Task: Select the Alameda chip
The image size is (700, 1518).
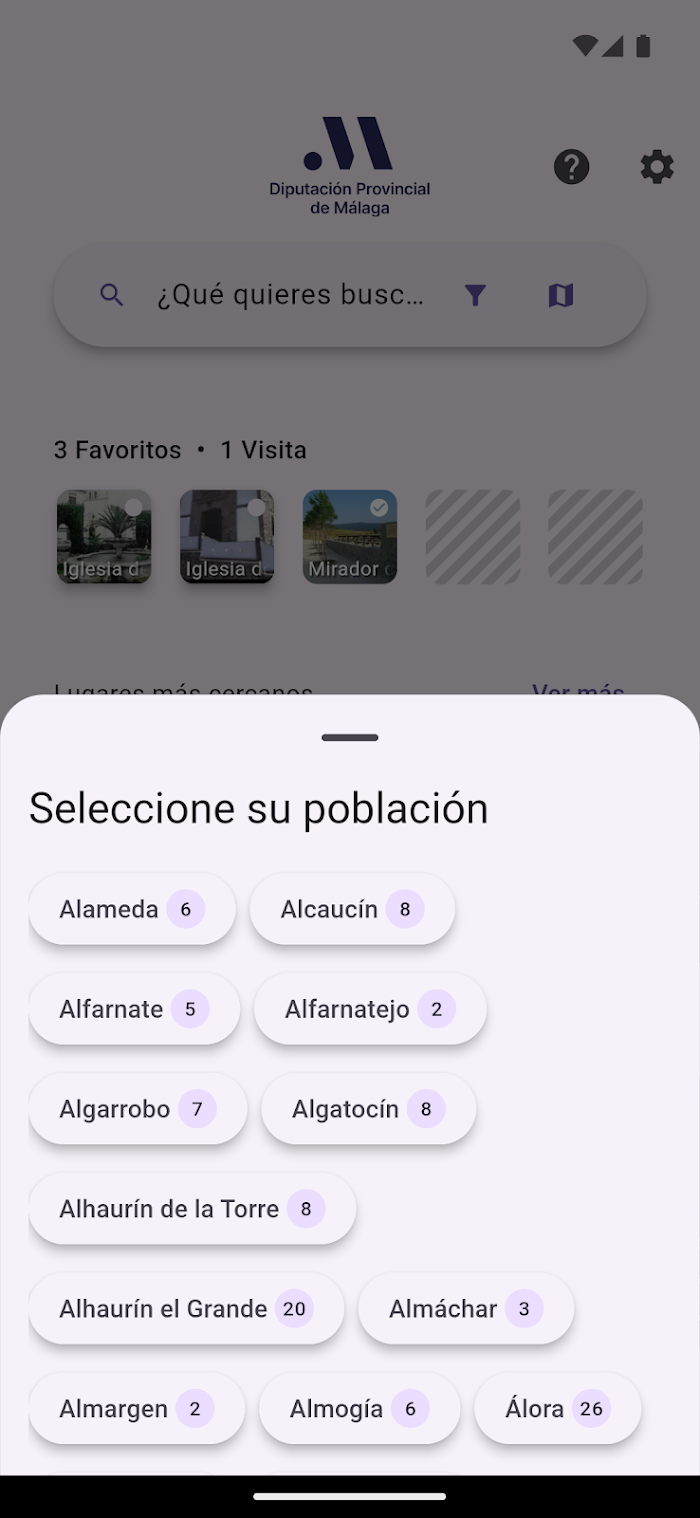Action: pos(132,909)
